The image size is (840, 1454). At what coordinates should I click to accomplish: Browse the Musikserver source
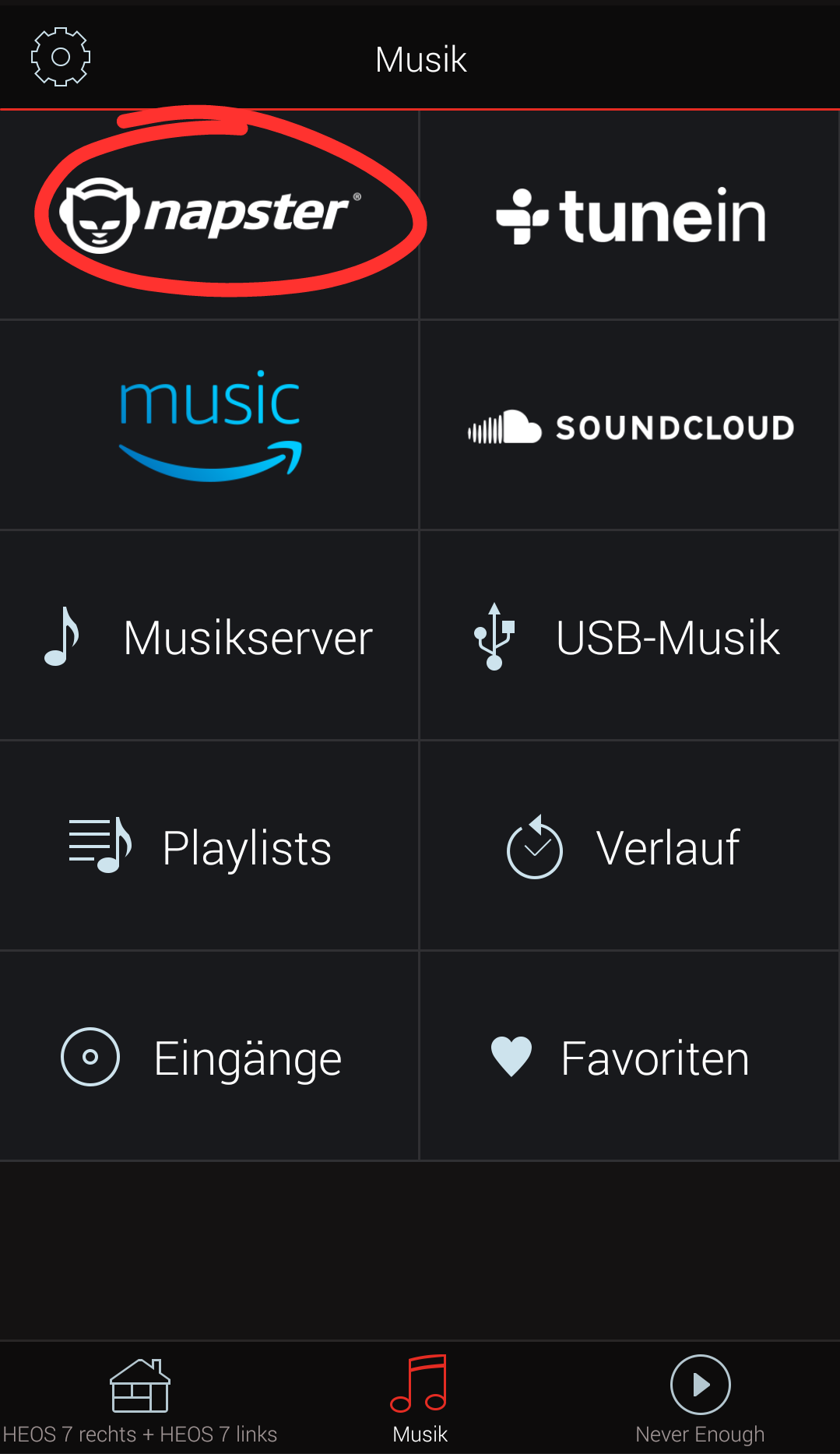coord(209,636)
